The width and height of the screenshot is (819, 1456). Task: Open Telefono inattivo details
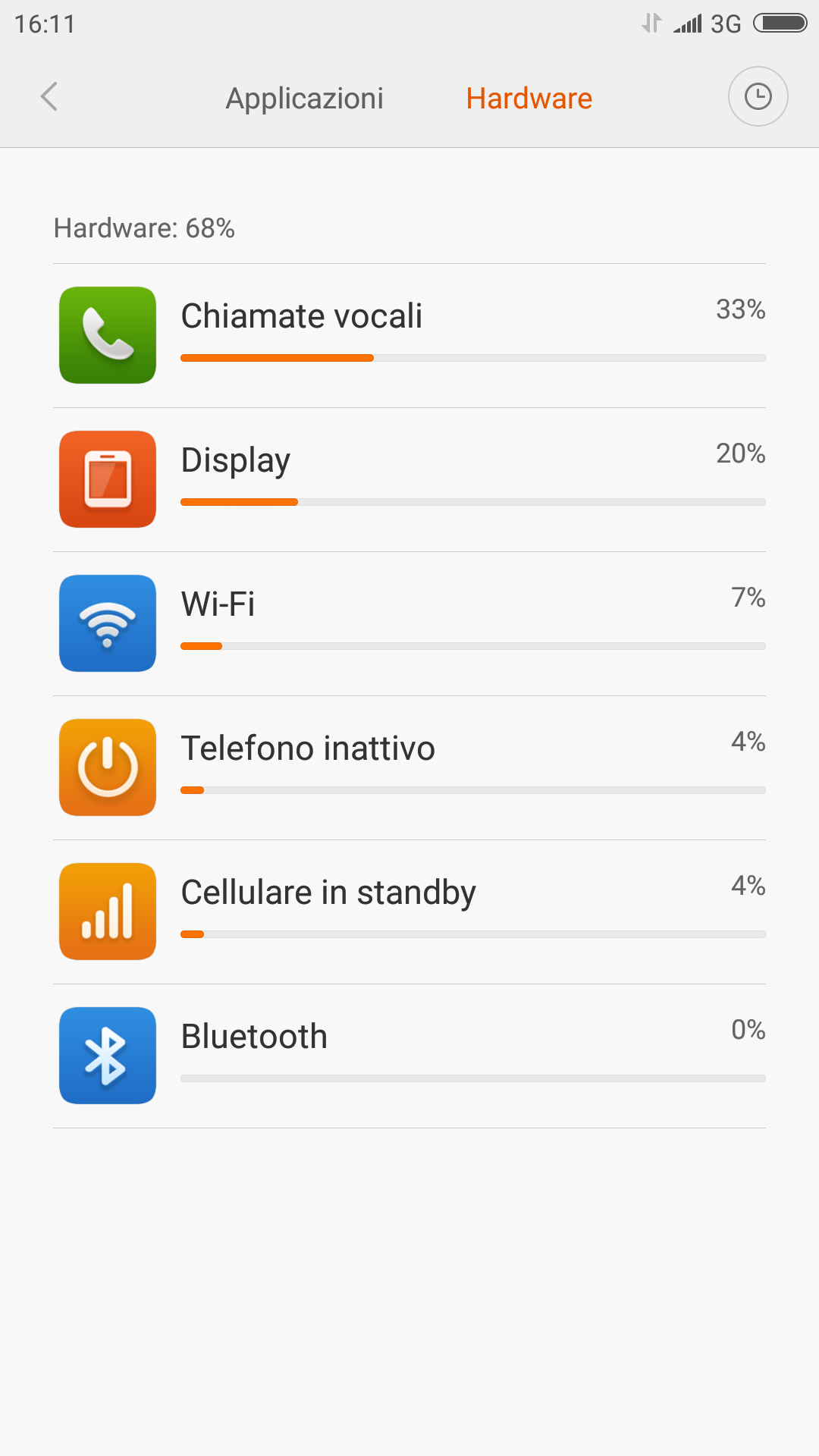pos(409,768)
